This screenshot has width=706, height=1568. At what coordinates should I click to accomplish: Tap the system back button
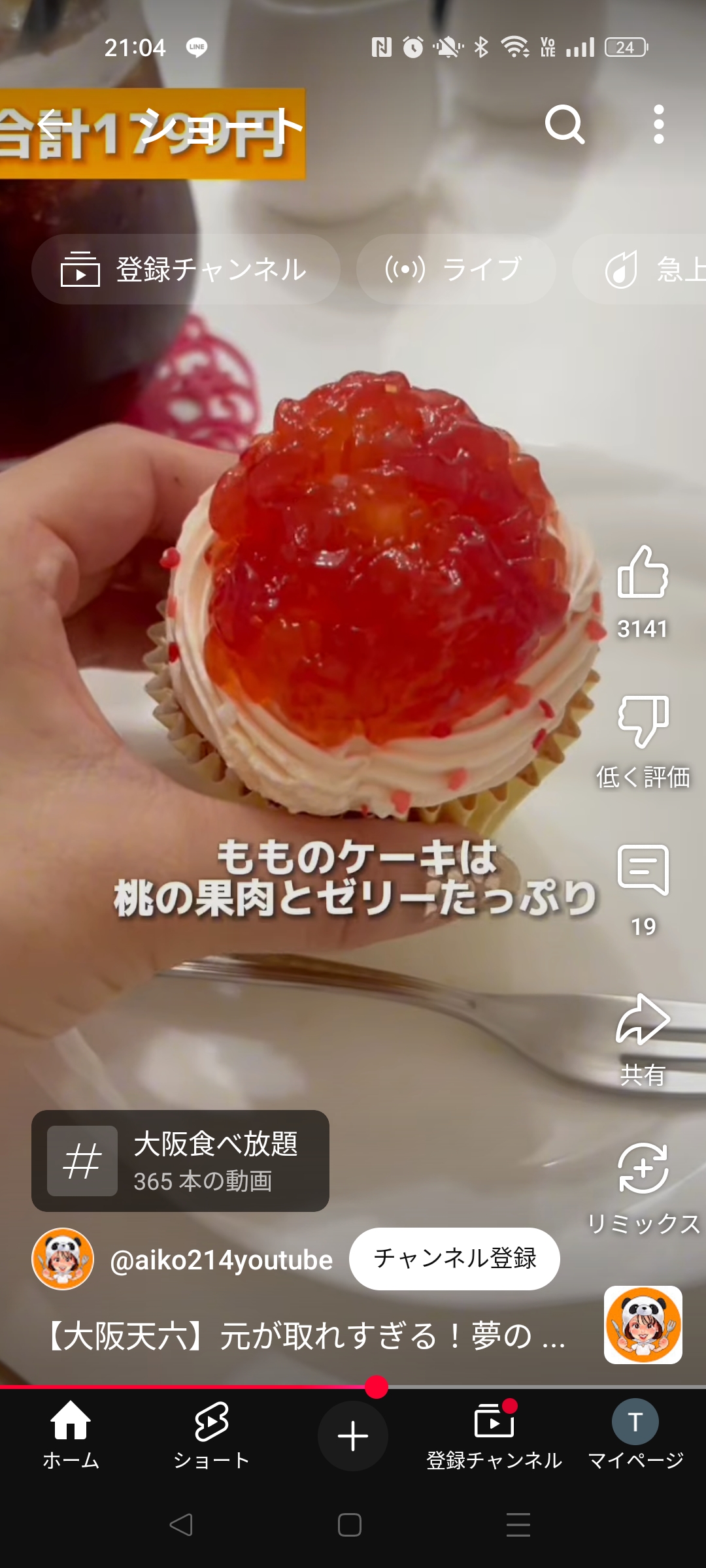coord(181,1525)
